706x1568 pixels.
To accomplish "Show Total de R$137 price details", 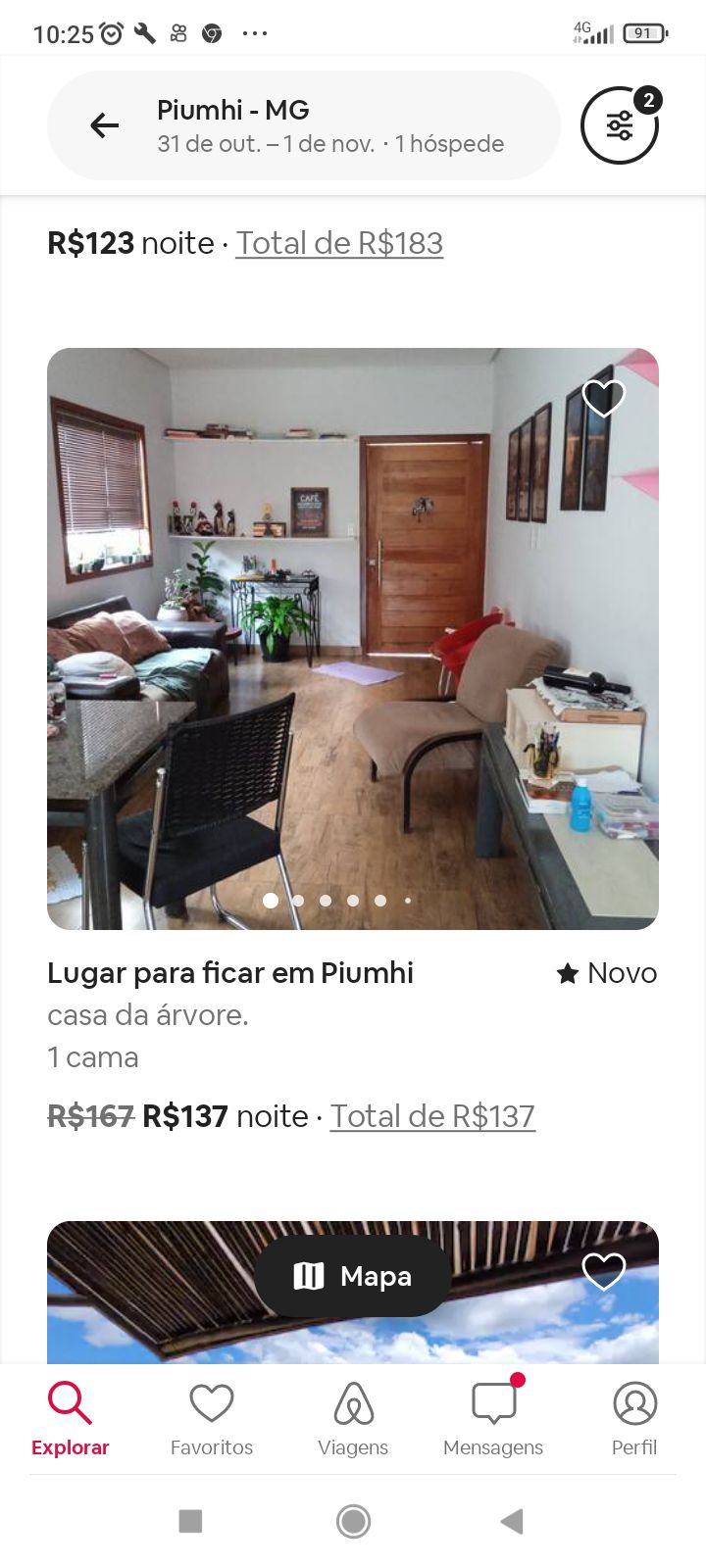I will (x=432, y=1116).
